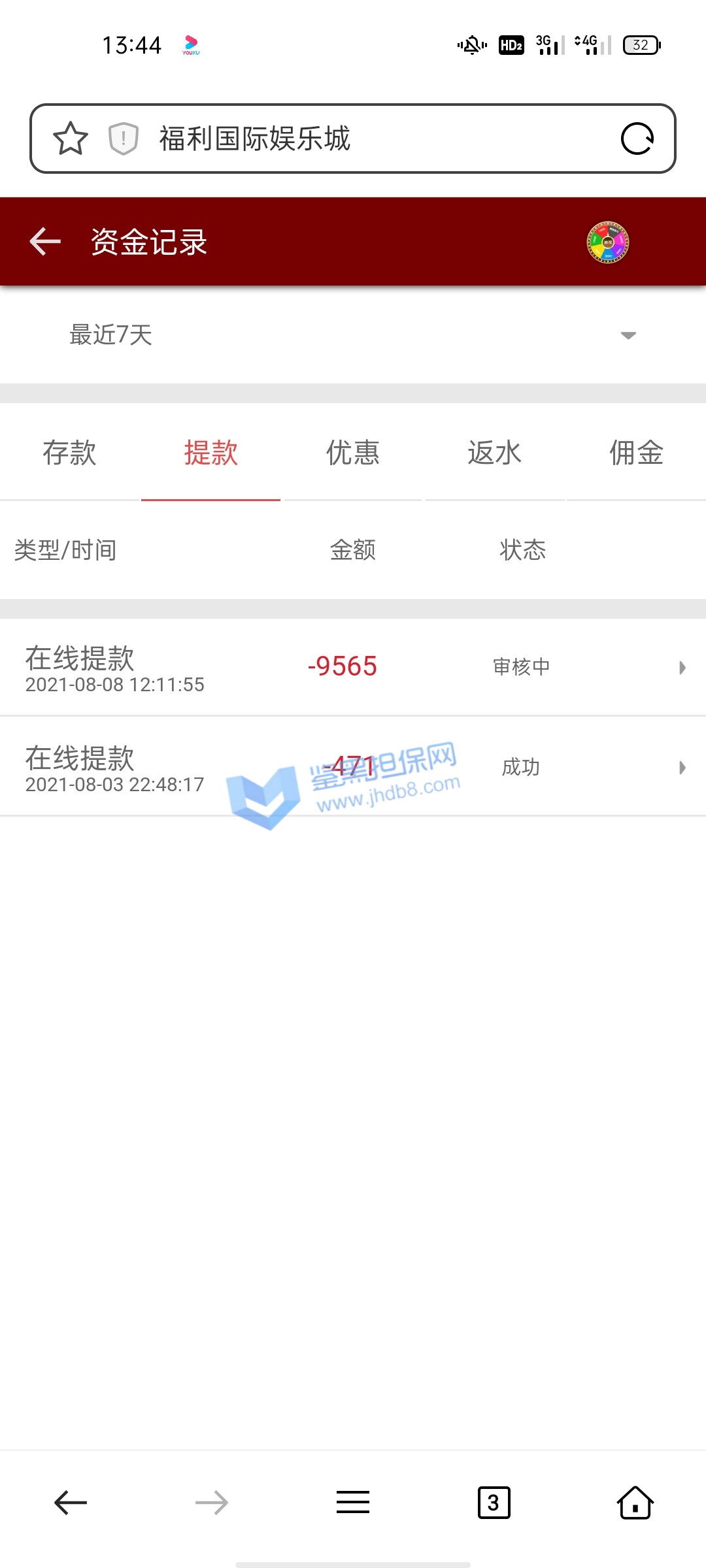Viewport: 706px width, 1568px height.
Task: Bookmark this page with the star icon
Action: pos(70,139)
